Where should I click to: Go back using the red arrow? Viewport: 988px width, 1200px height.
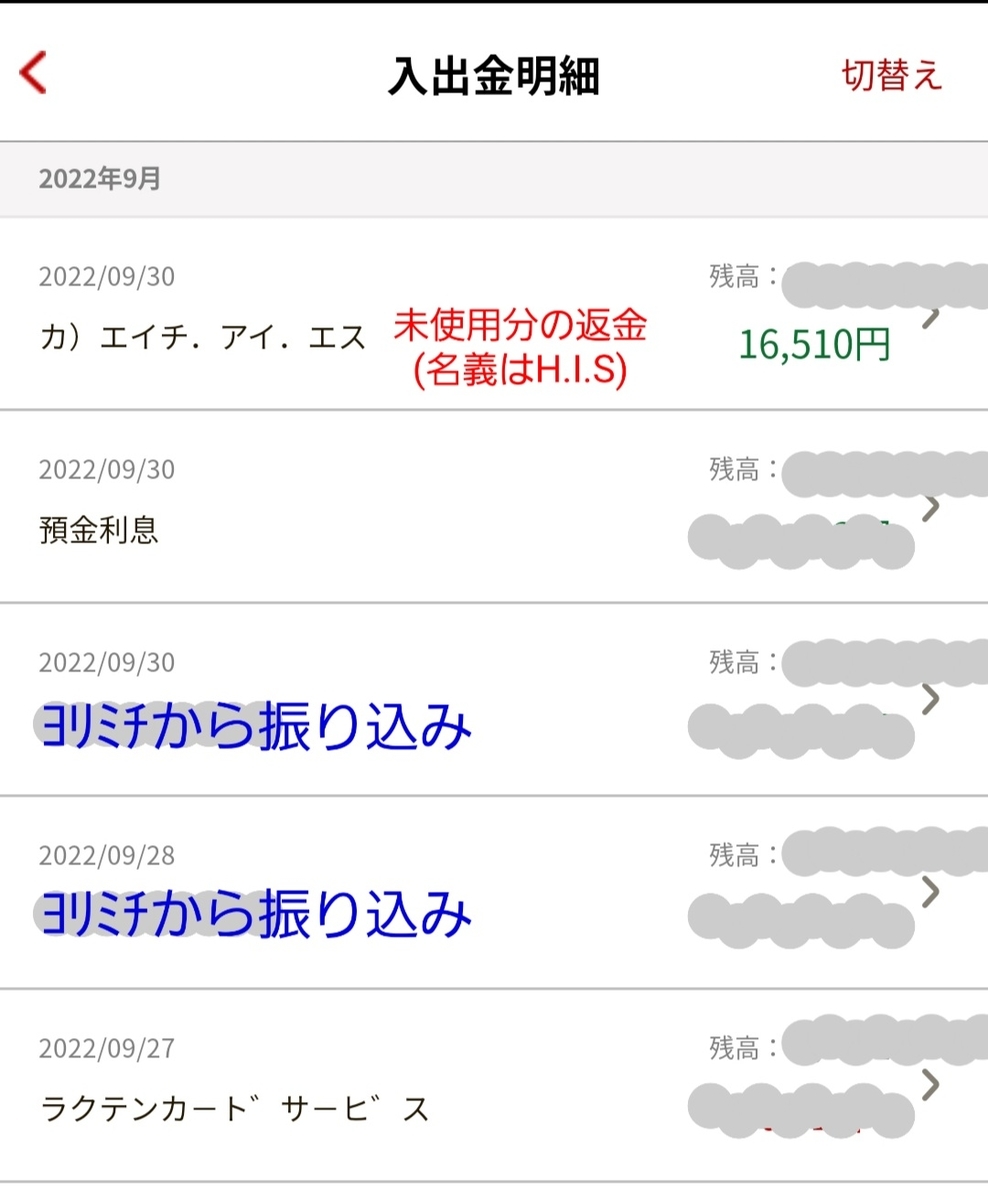pyautogui.click(x=34, y=75)
